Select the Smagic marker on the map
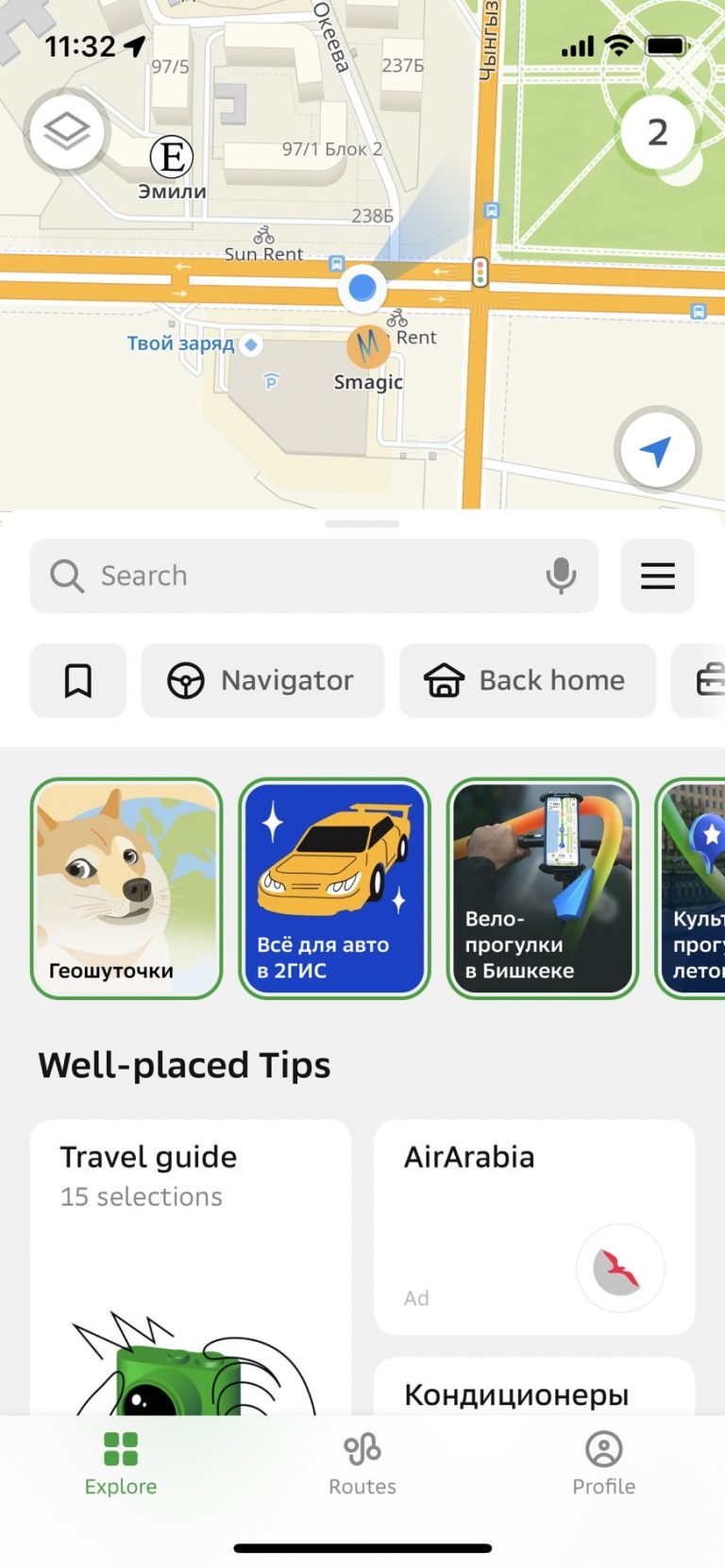This screenshot has width=725, height=1568. pyautogui.click(x=367, y=347)
